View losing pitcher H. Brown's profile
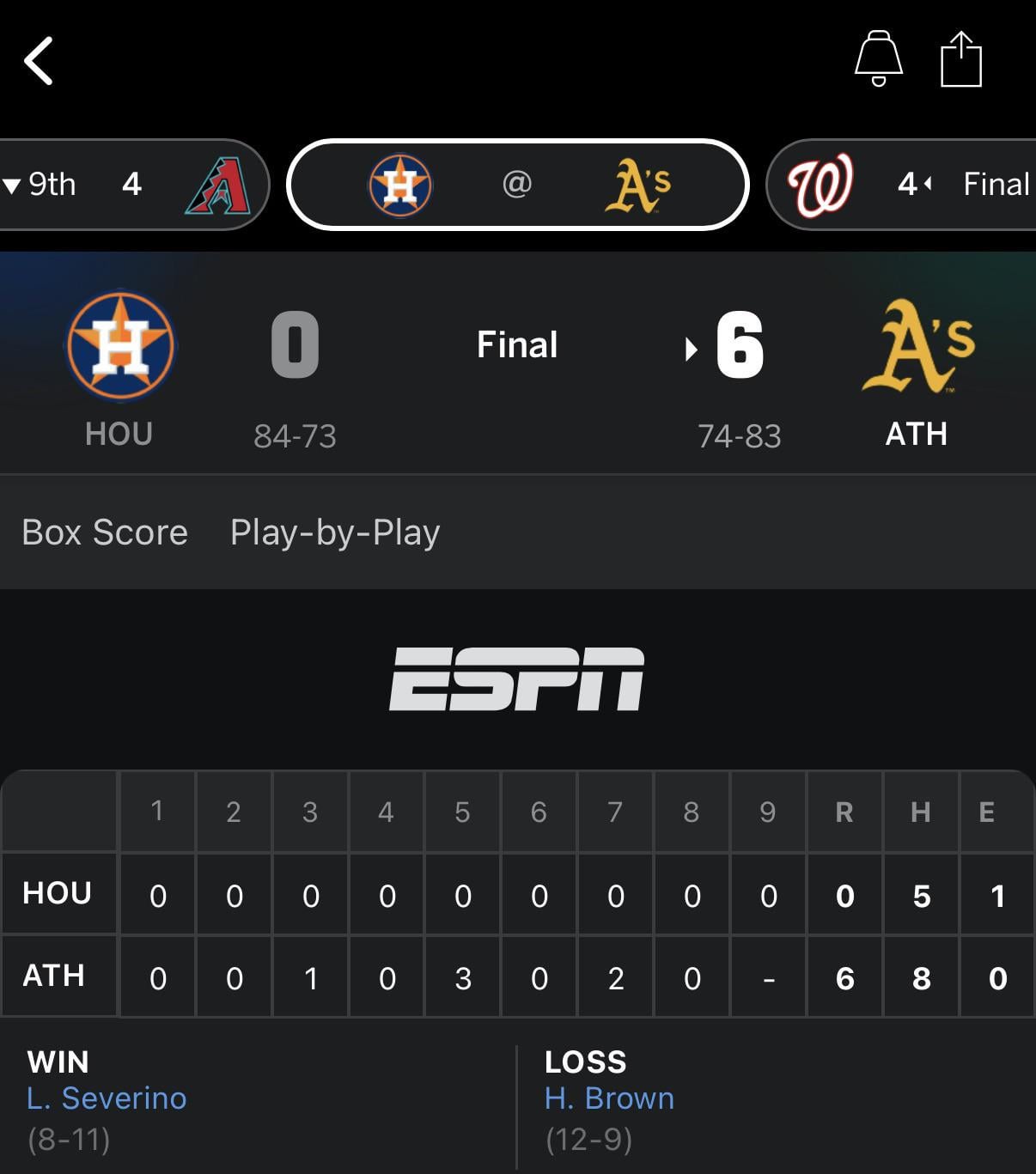The image size is (1036, 1174). pyautogui.click(x=609, y=1098)
